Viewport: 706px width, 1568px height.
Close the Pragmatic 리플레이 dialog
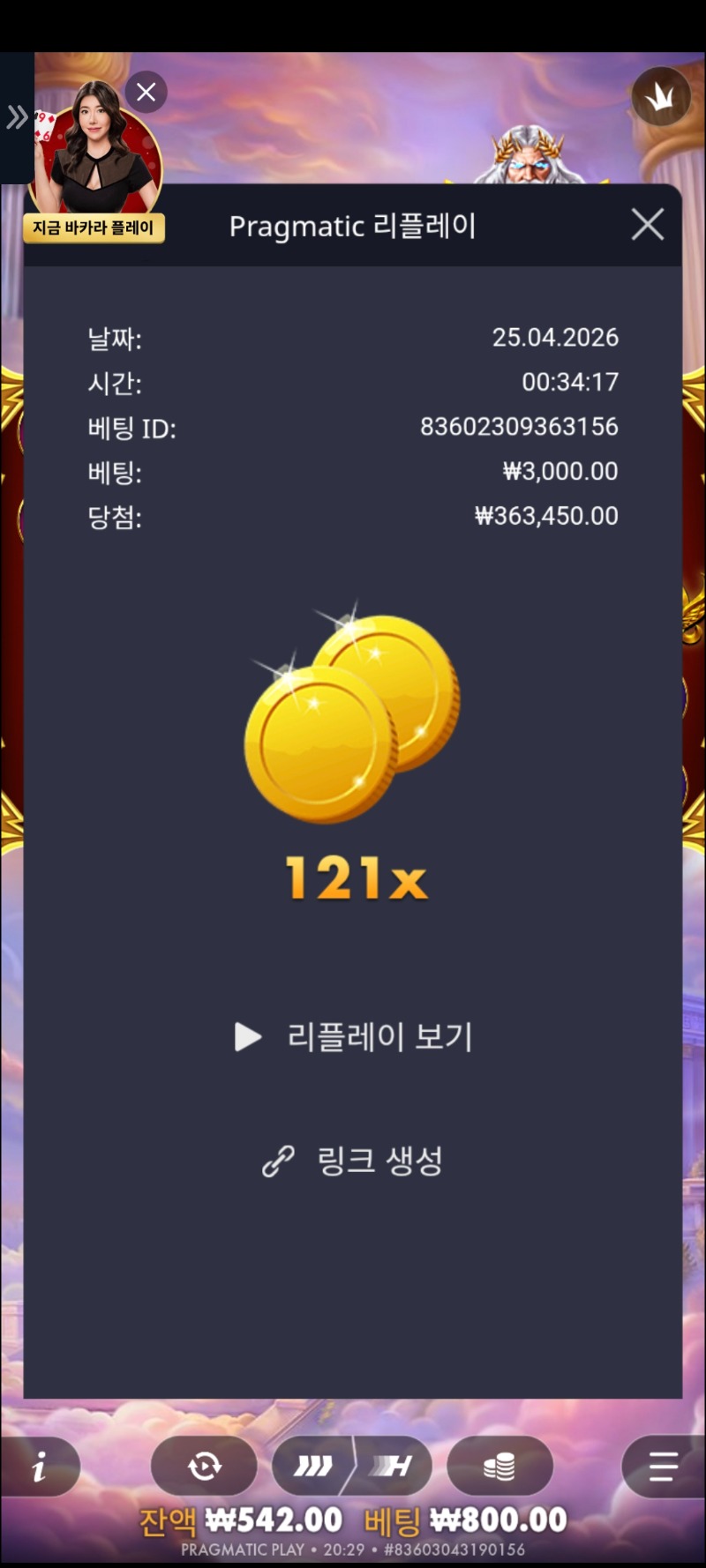[648, 225]
